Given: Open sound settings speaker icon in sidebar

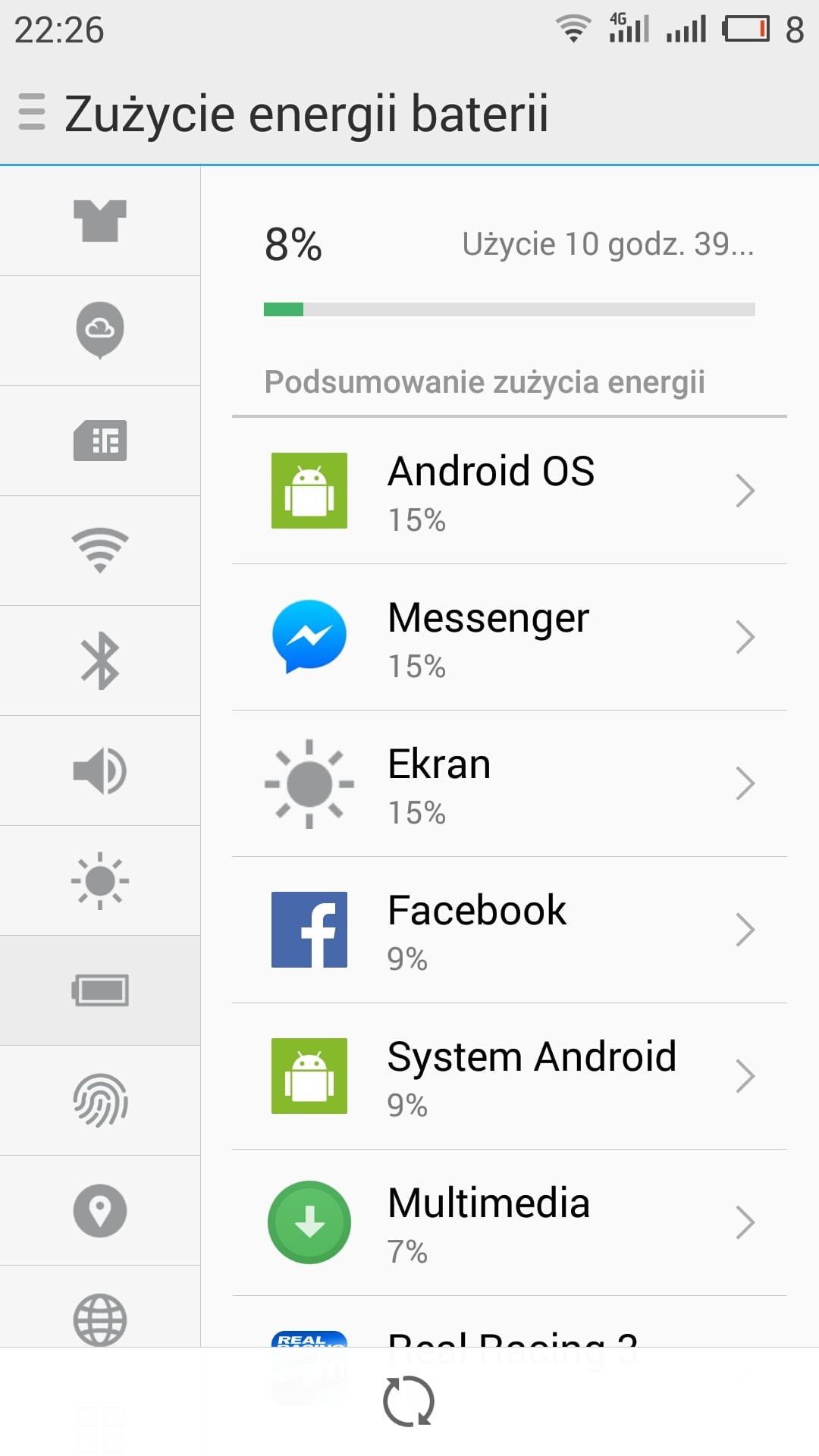Looking at the screenshot, I should [x=100, y=770].
